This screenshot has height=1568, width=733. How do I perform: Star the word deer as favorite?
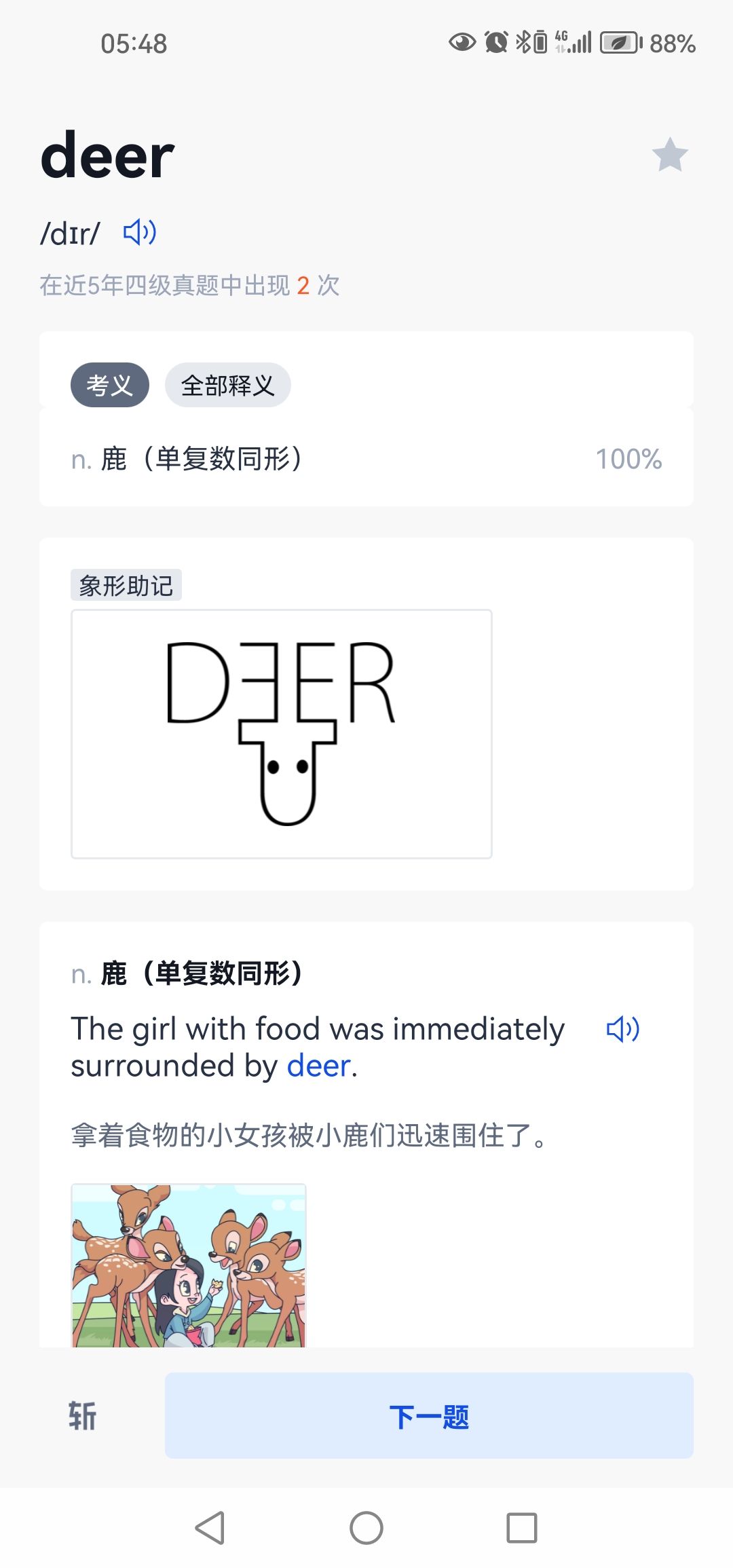(669, 155)
